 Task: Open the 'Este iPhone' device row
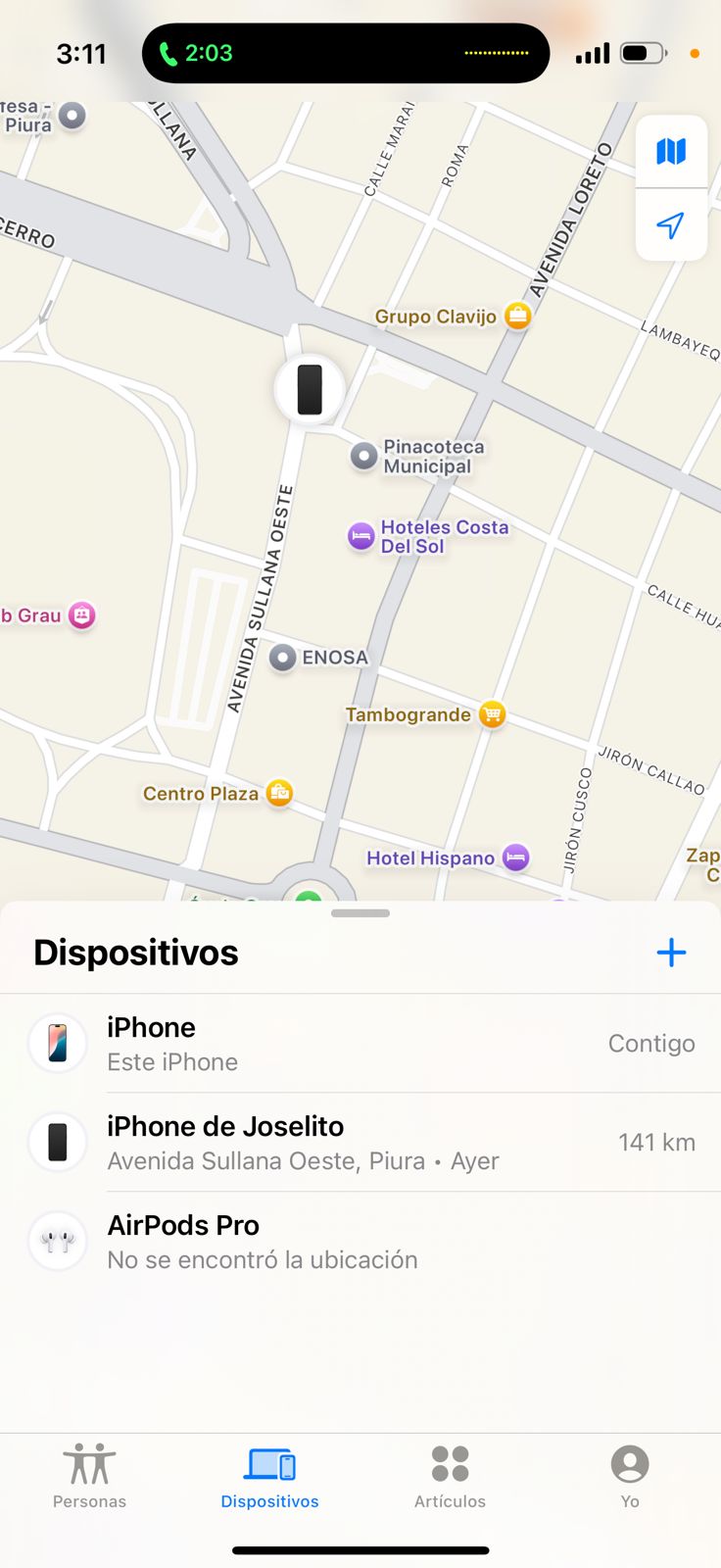coord(360,1044)
